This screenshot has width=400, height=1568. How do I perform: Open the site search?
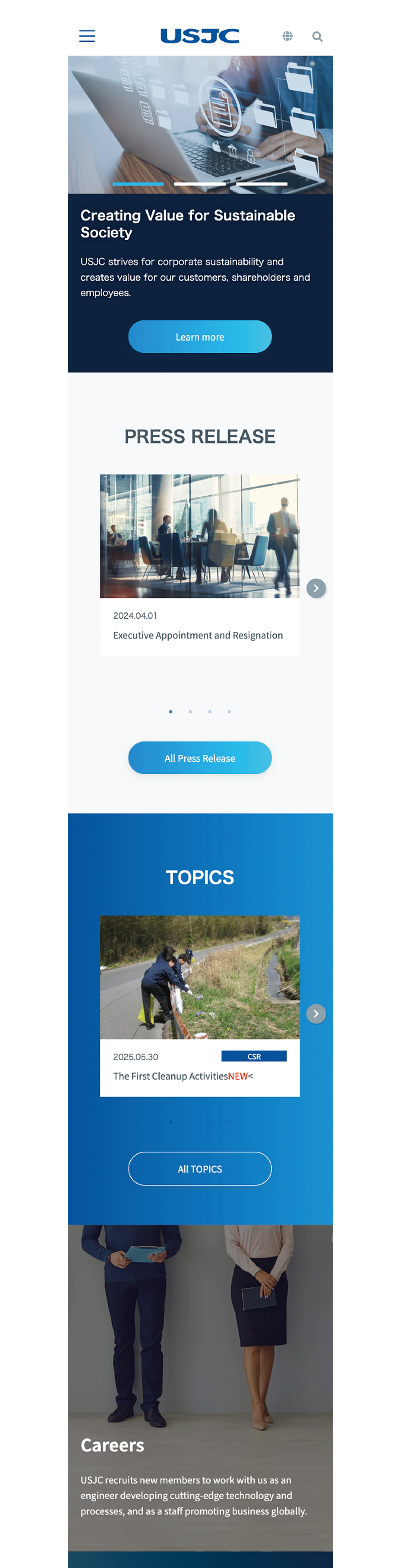pyautogui.click(x=317, y=36)
